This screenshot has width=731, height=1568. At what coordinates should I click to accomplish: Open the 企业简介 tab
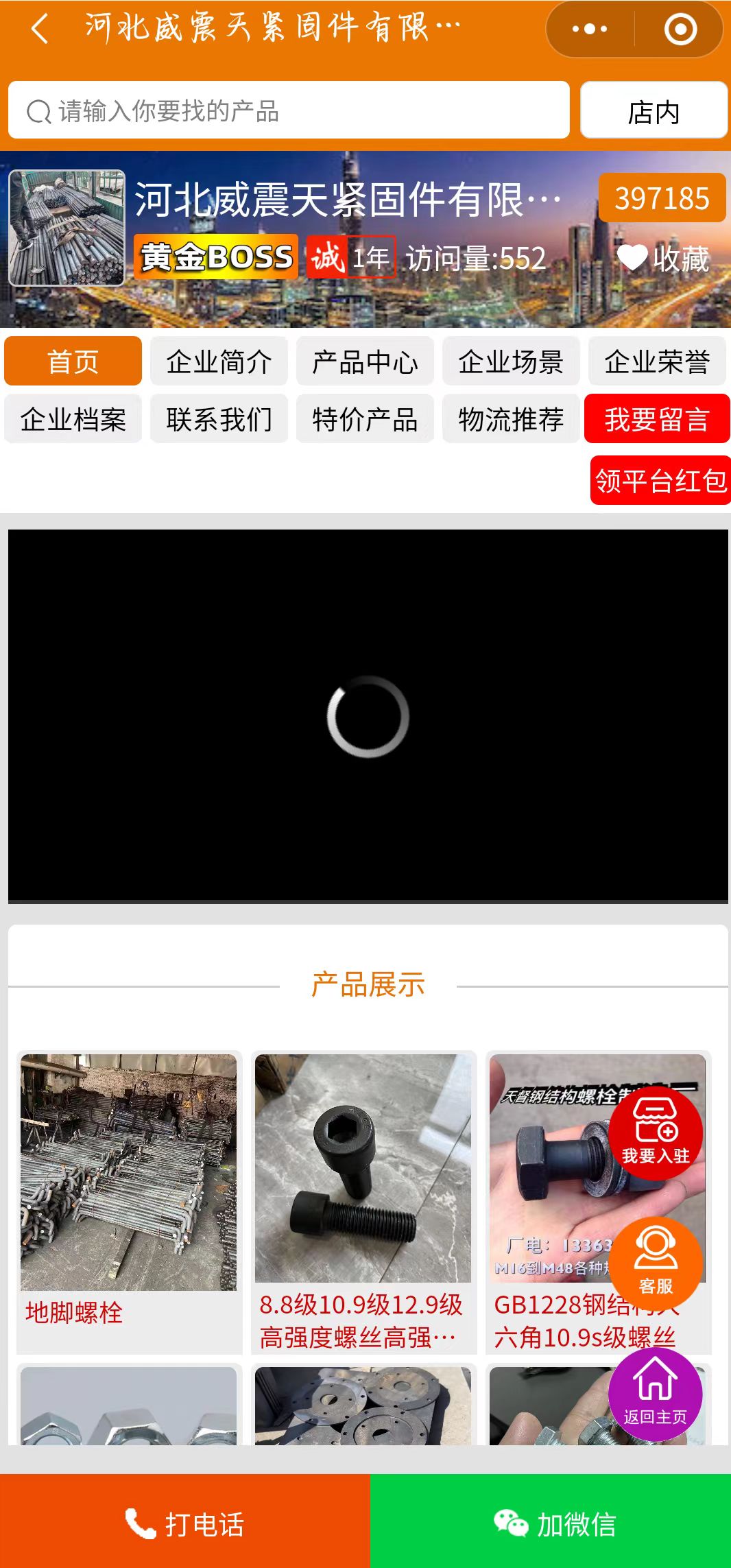[219, 361]
